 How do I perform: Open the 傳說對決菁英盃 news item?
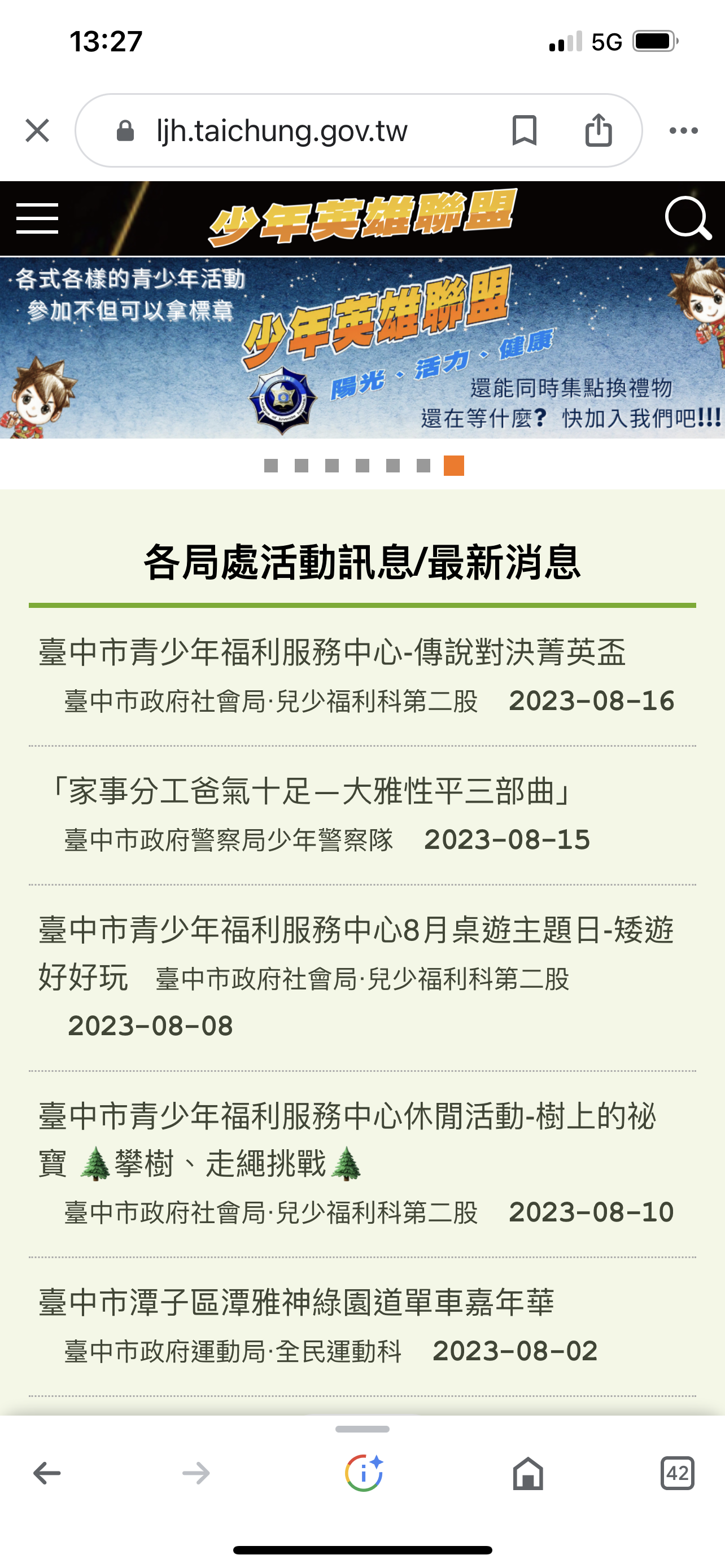click(332, 652)
